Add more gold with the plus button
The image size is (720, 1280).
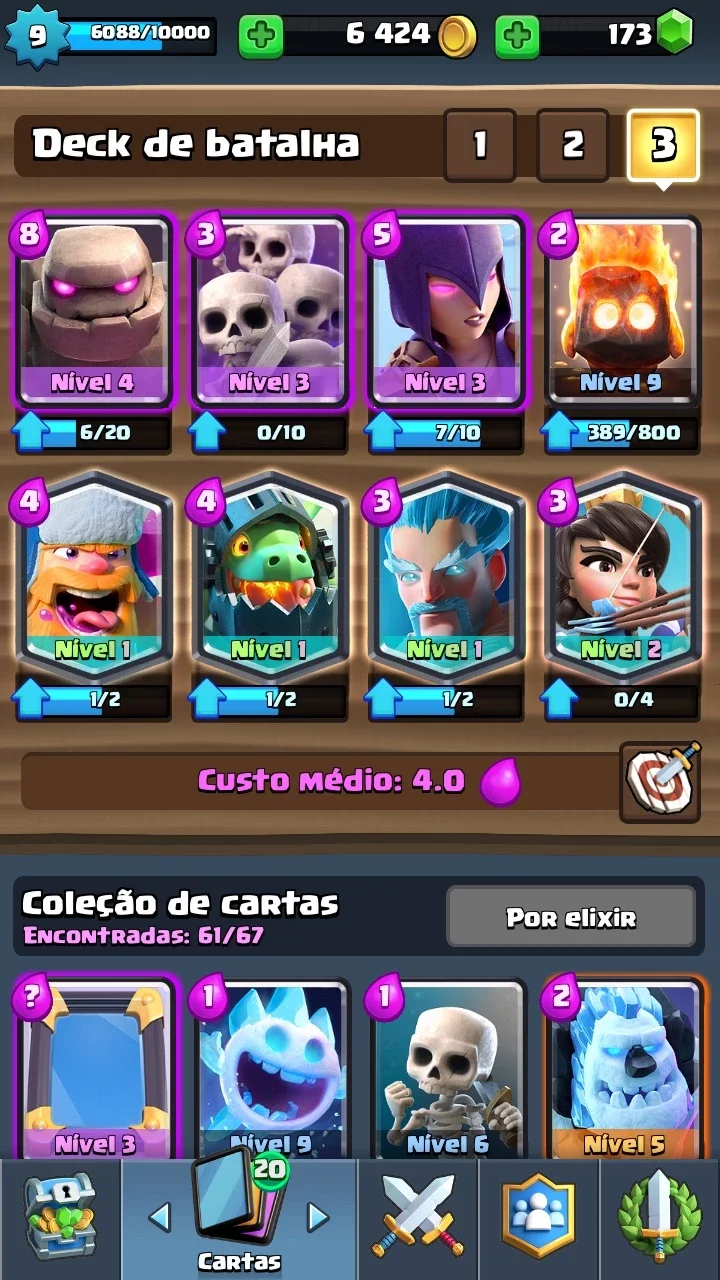261,36
